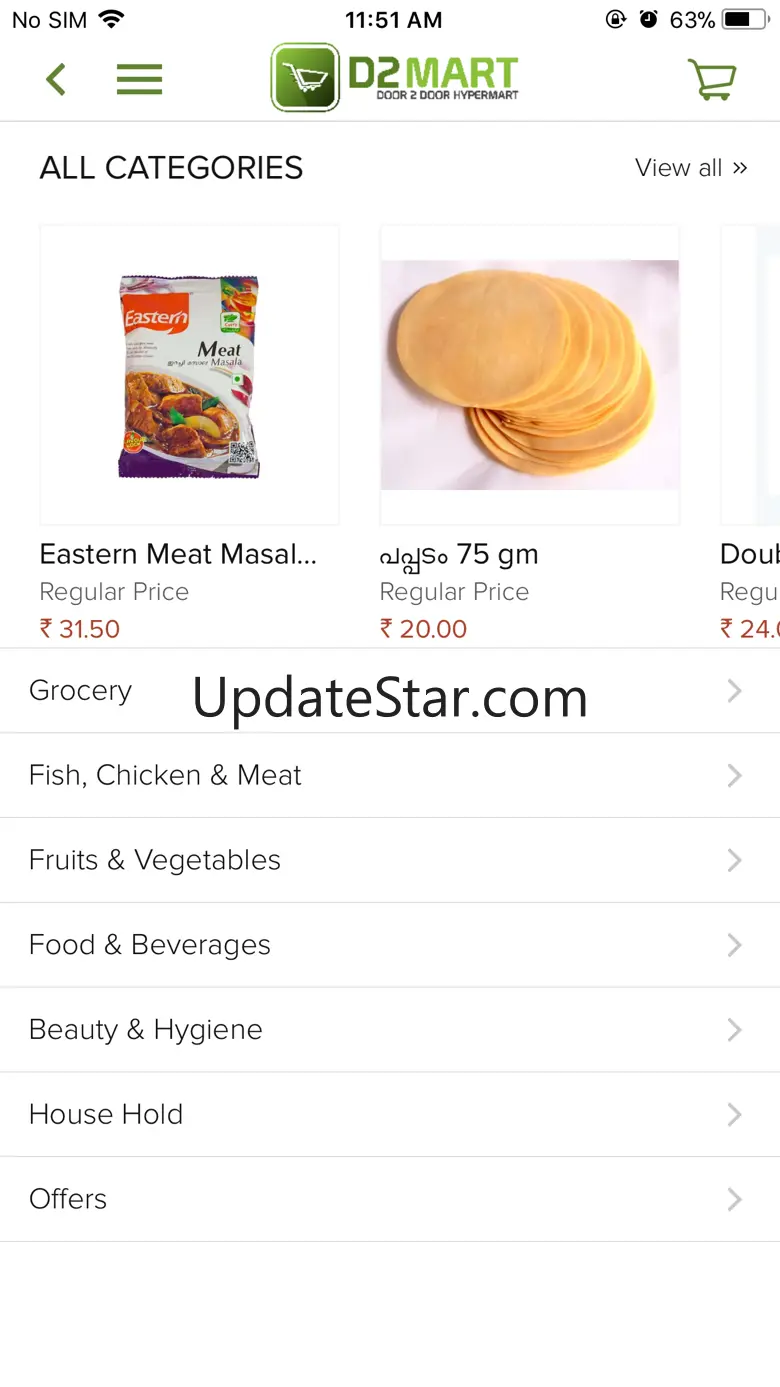Open the Eastern Meat Masala product
780x1387 pixels.
click(x=189, y=376)
